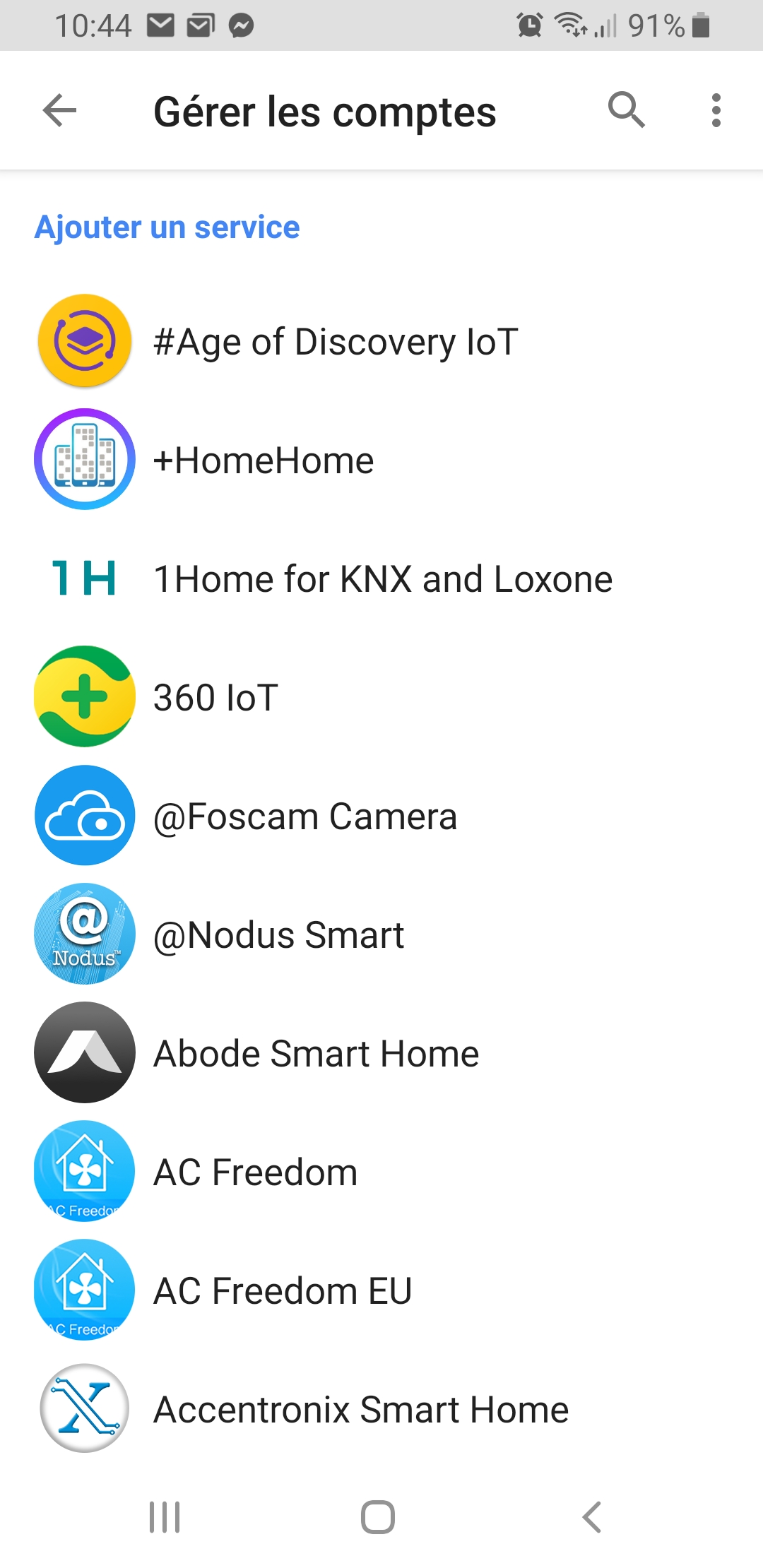Tap the system home button

pos(378,1517)
